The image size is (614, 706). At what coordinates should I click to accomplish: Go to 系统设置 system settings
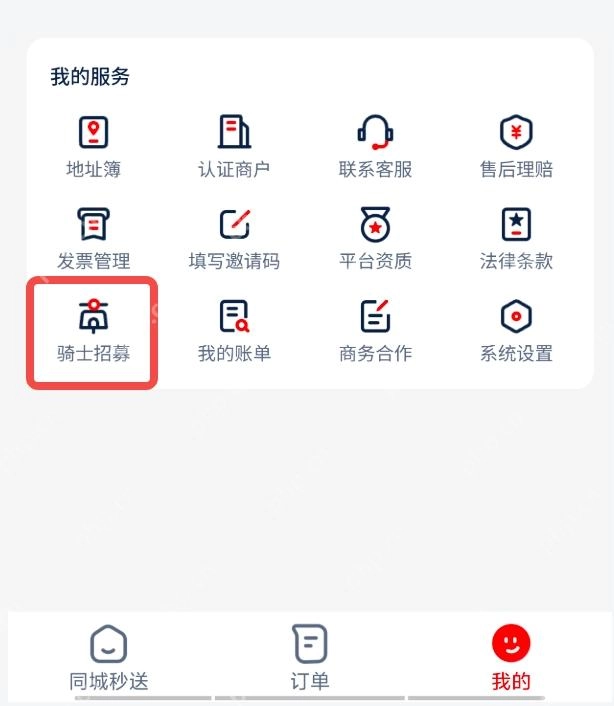point(516,331)
